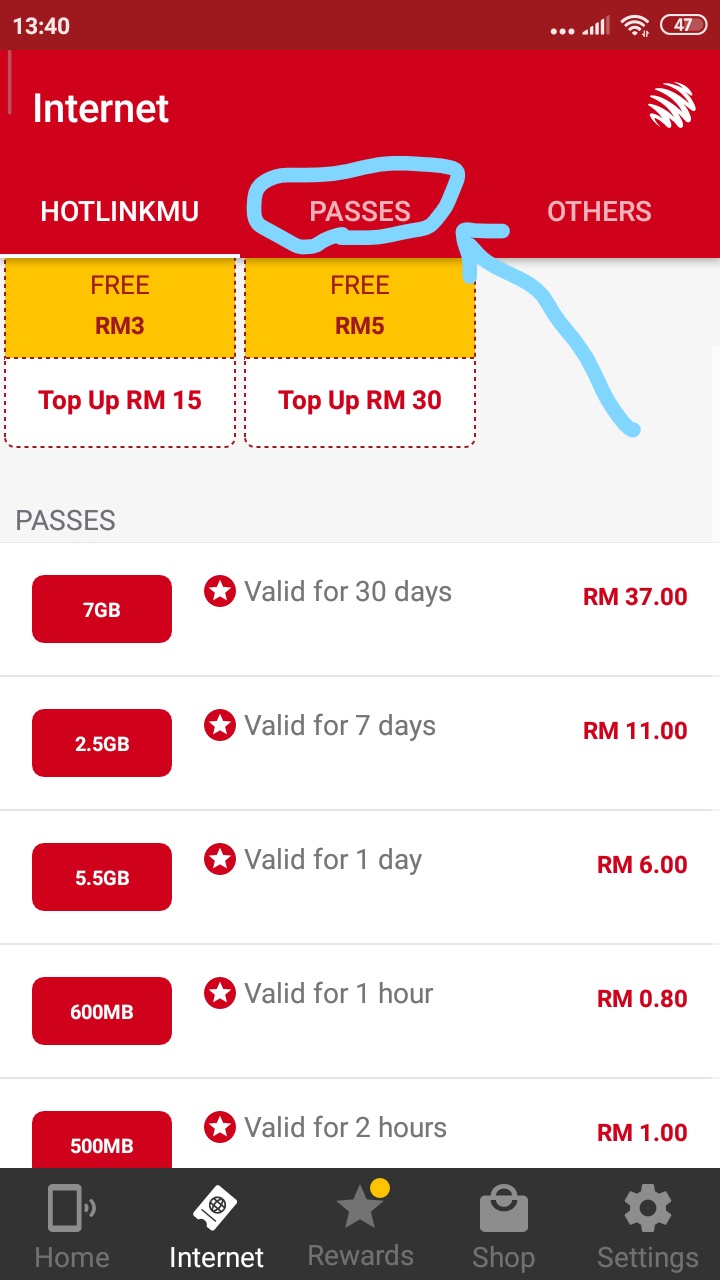This screenshot has height=1280, width=720.
Task: Open the Shop tab
Action: [504, 1225]
